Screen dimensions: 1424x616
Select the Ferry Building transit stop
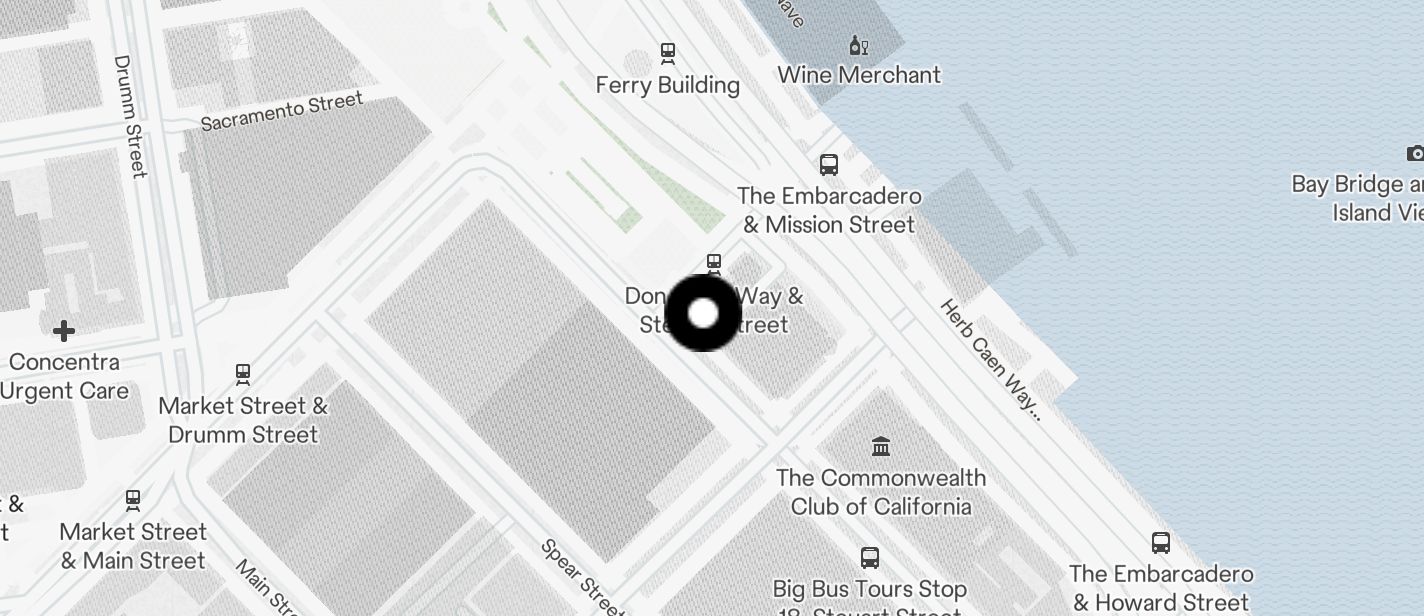[x=668, y=53]
